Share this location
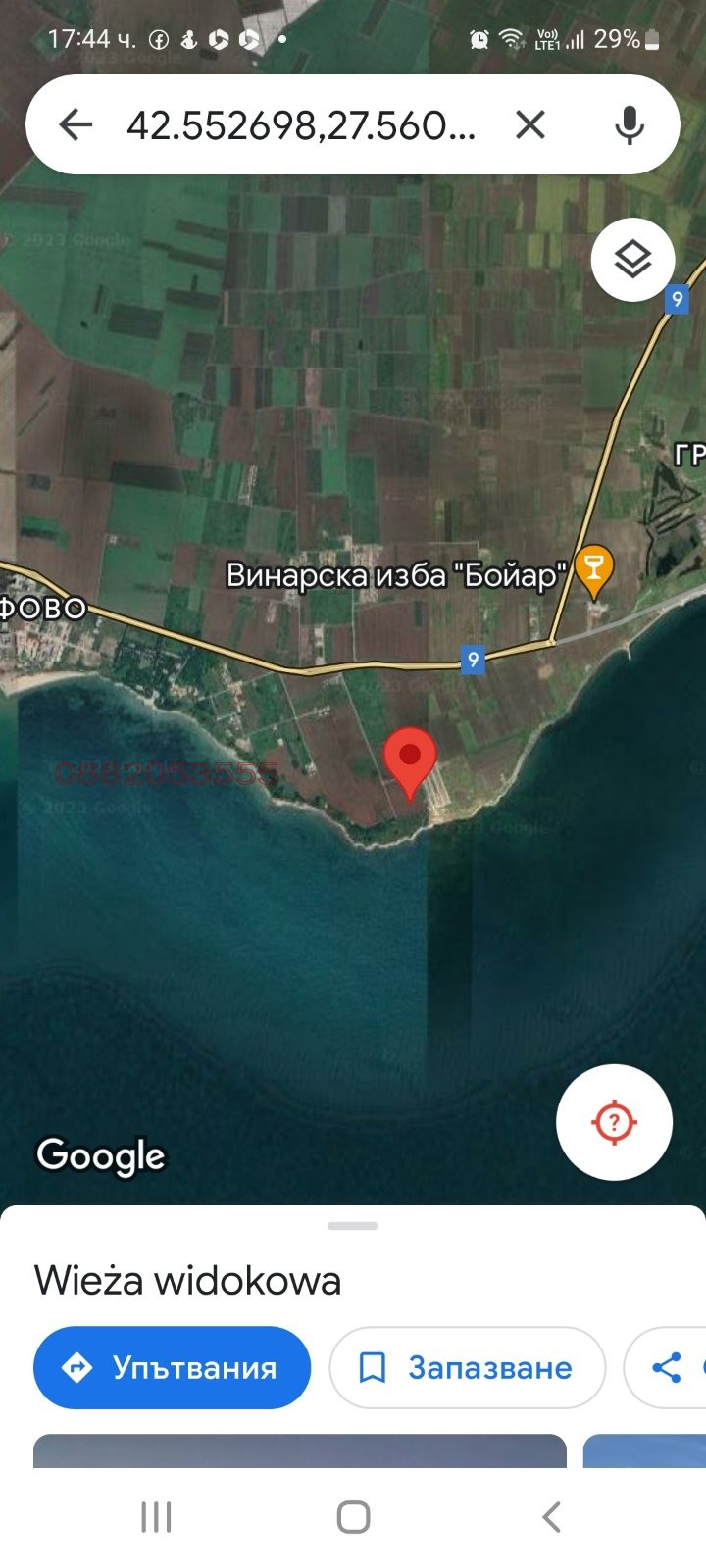This screenshot has height=1568, width=706. coord(669,1367)
